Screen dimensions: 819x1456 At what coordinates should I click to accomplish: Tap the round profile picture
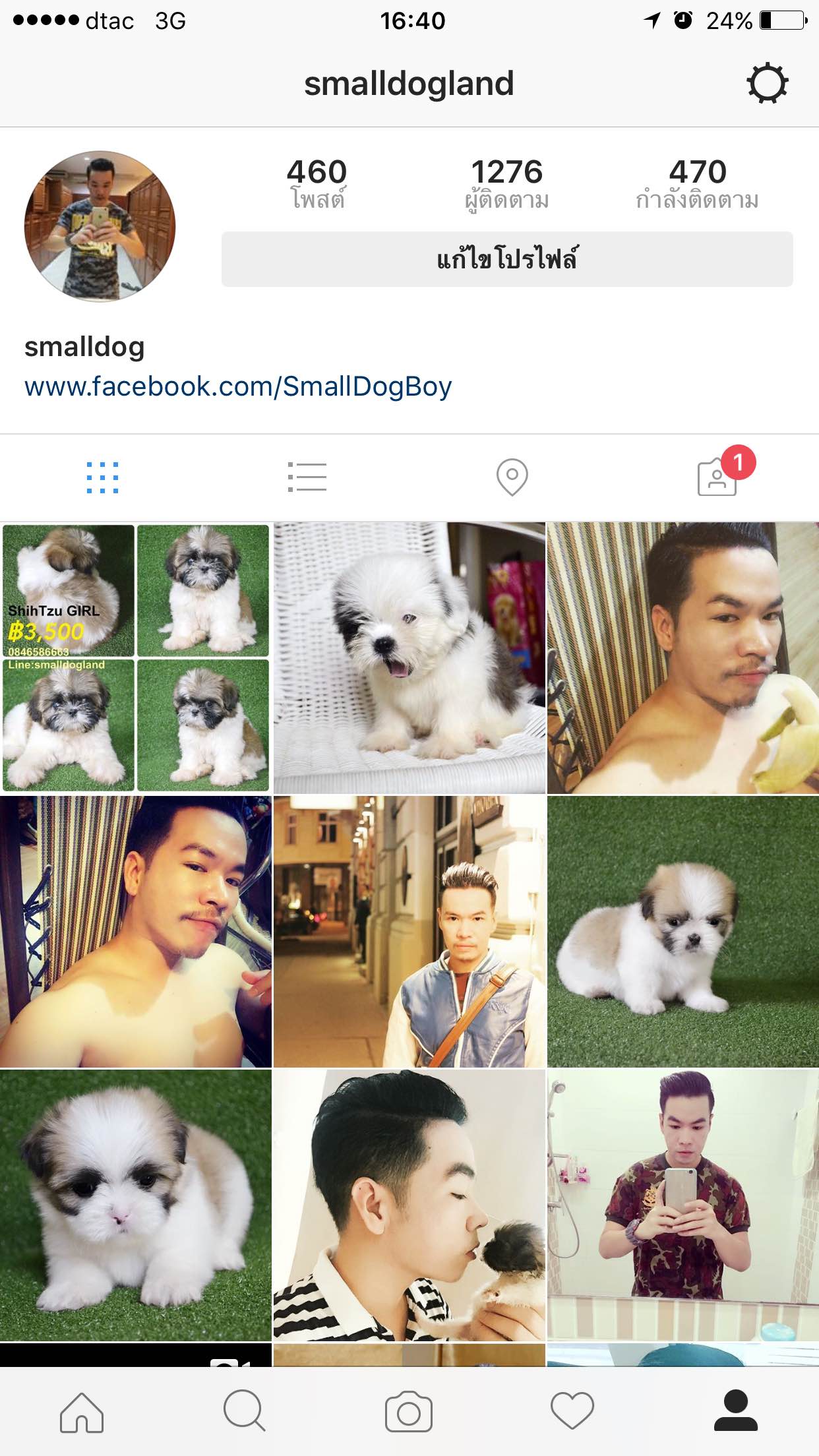tap(100, 226)
